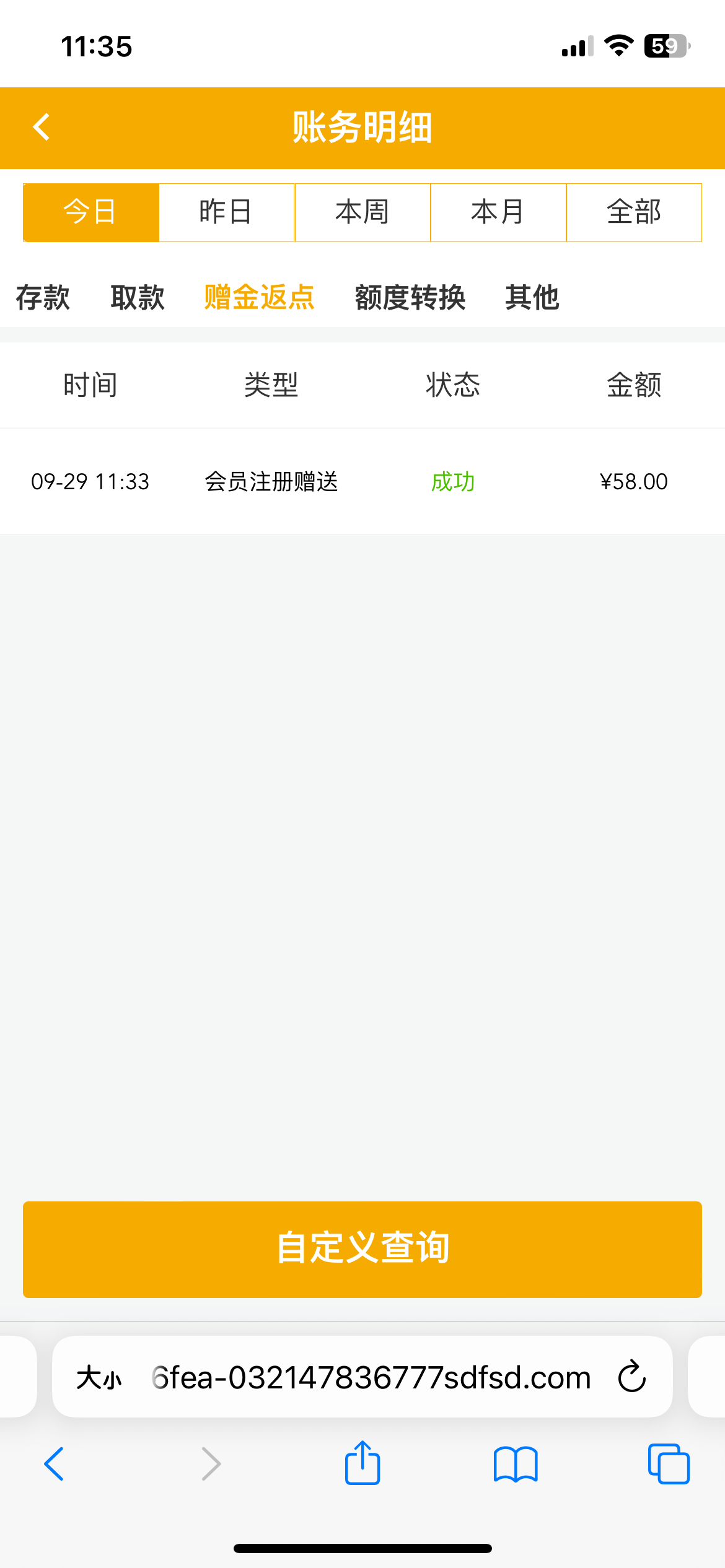Show records for 本周
Image resolution: width=725 pixels, height=1568 pixels.
point(362,212)
